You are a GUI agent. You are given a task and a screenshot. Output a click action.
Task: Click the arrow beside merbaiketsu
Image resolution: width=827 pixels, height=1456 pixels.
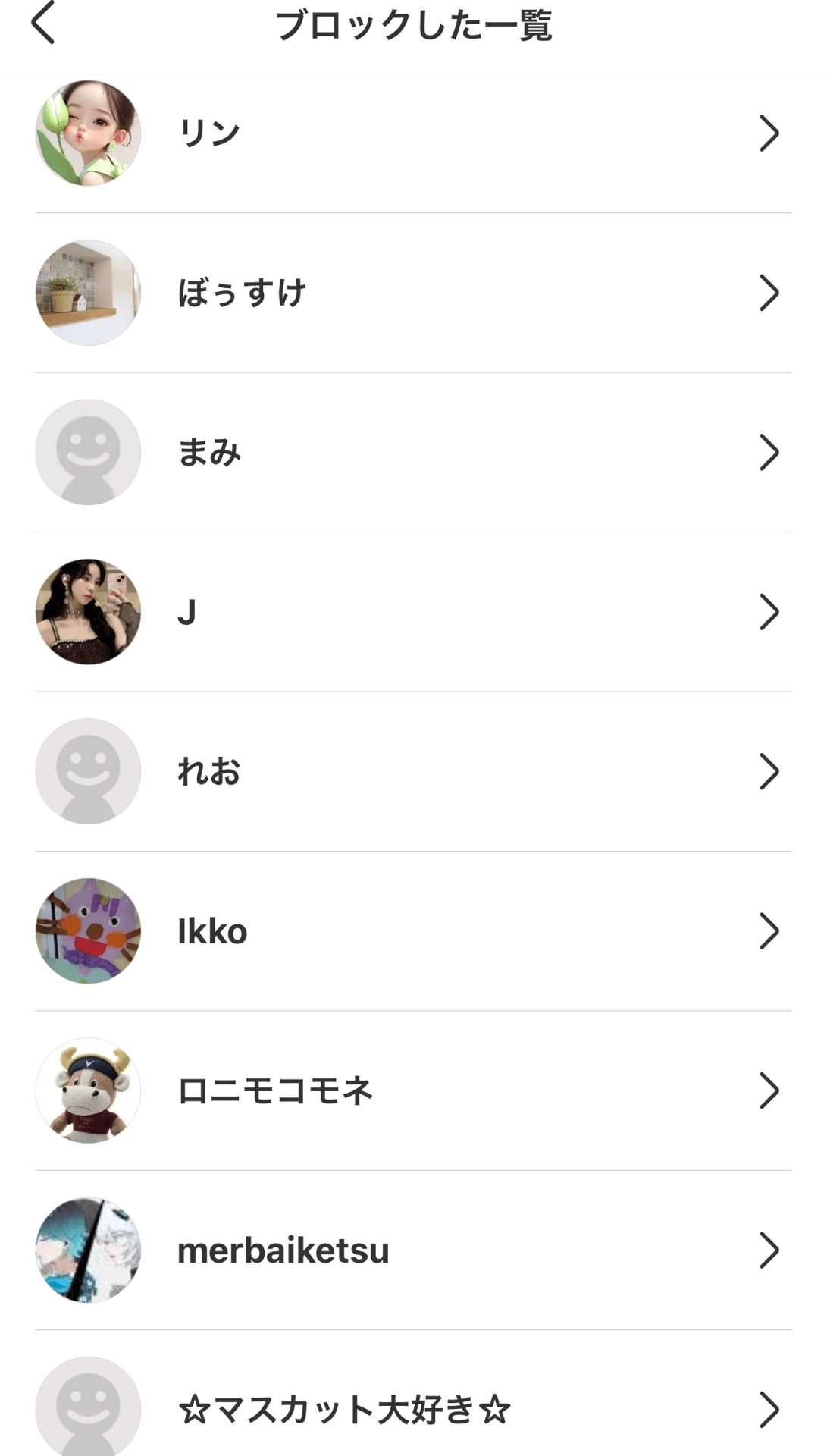(x=770, y=1250)
